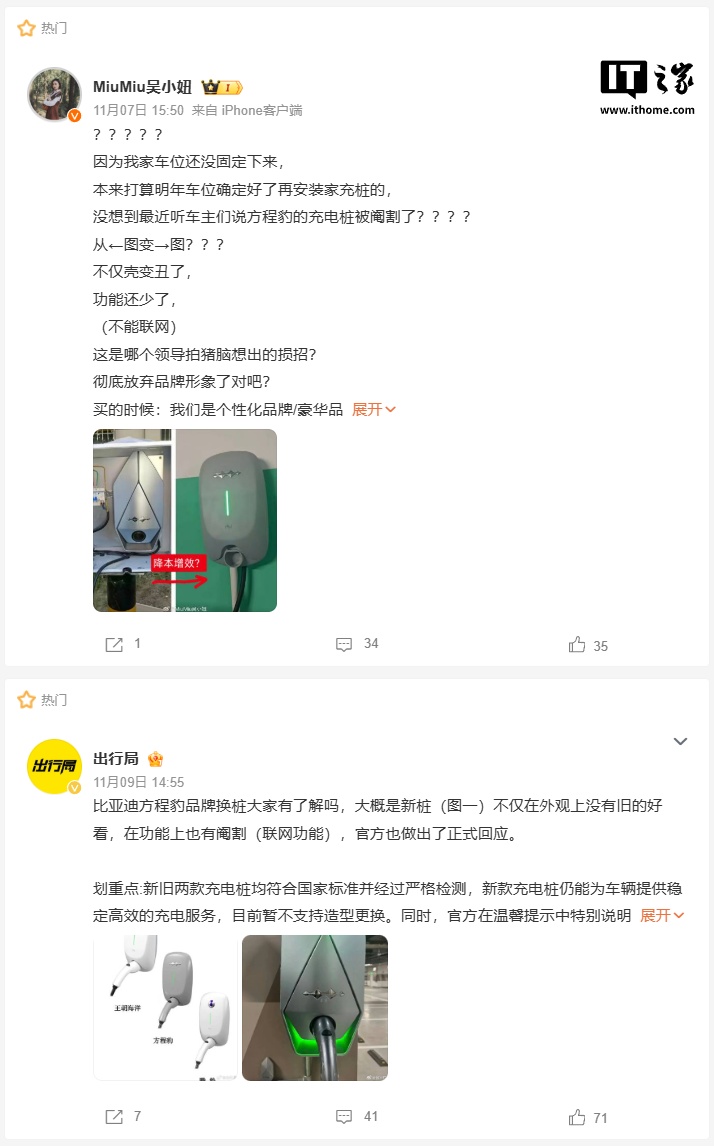Viewport: 714px width, 1146px height.
Task: Open MiuMiu吴小姐's profile avatar
Action: (54, 95)
